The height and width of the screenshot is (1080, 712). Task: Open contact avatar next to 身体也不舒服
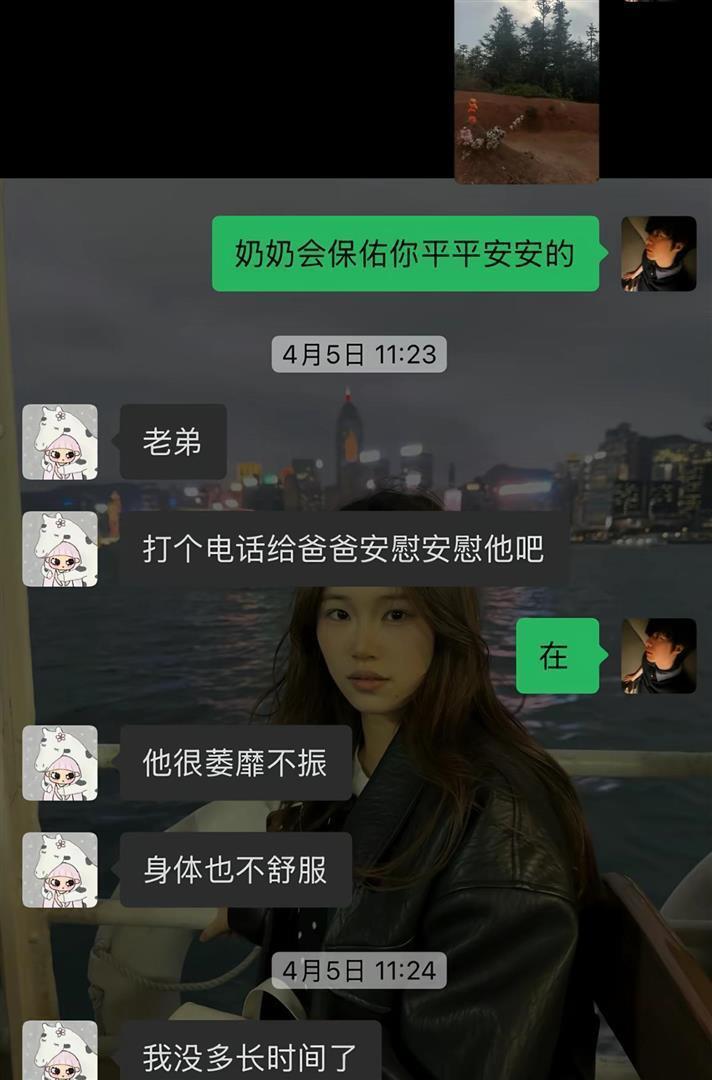tap(60, 870)
